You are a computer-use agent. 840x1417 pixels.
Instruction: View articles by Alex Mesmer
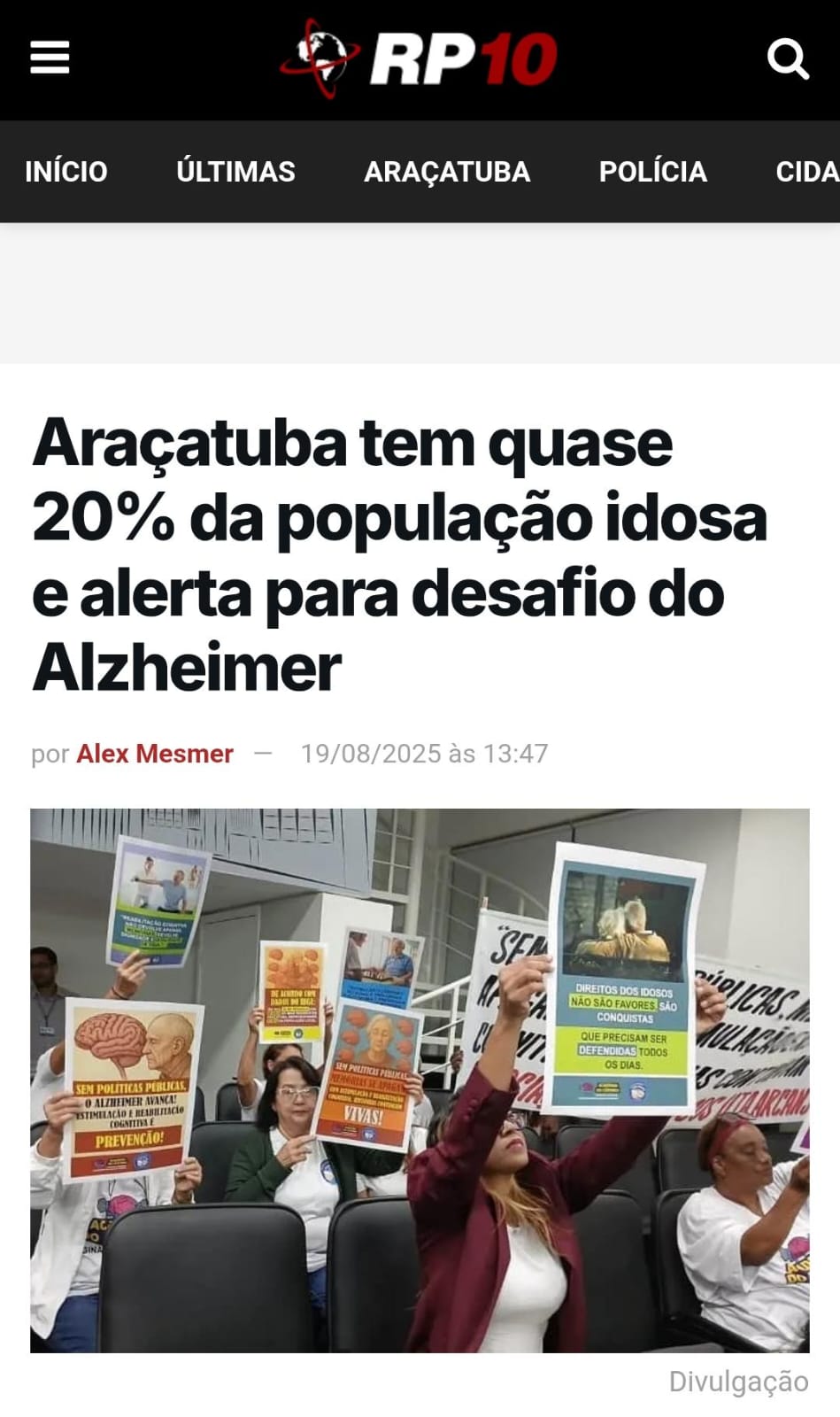(155, 754)
